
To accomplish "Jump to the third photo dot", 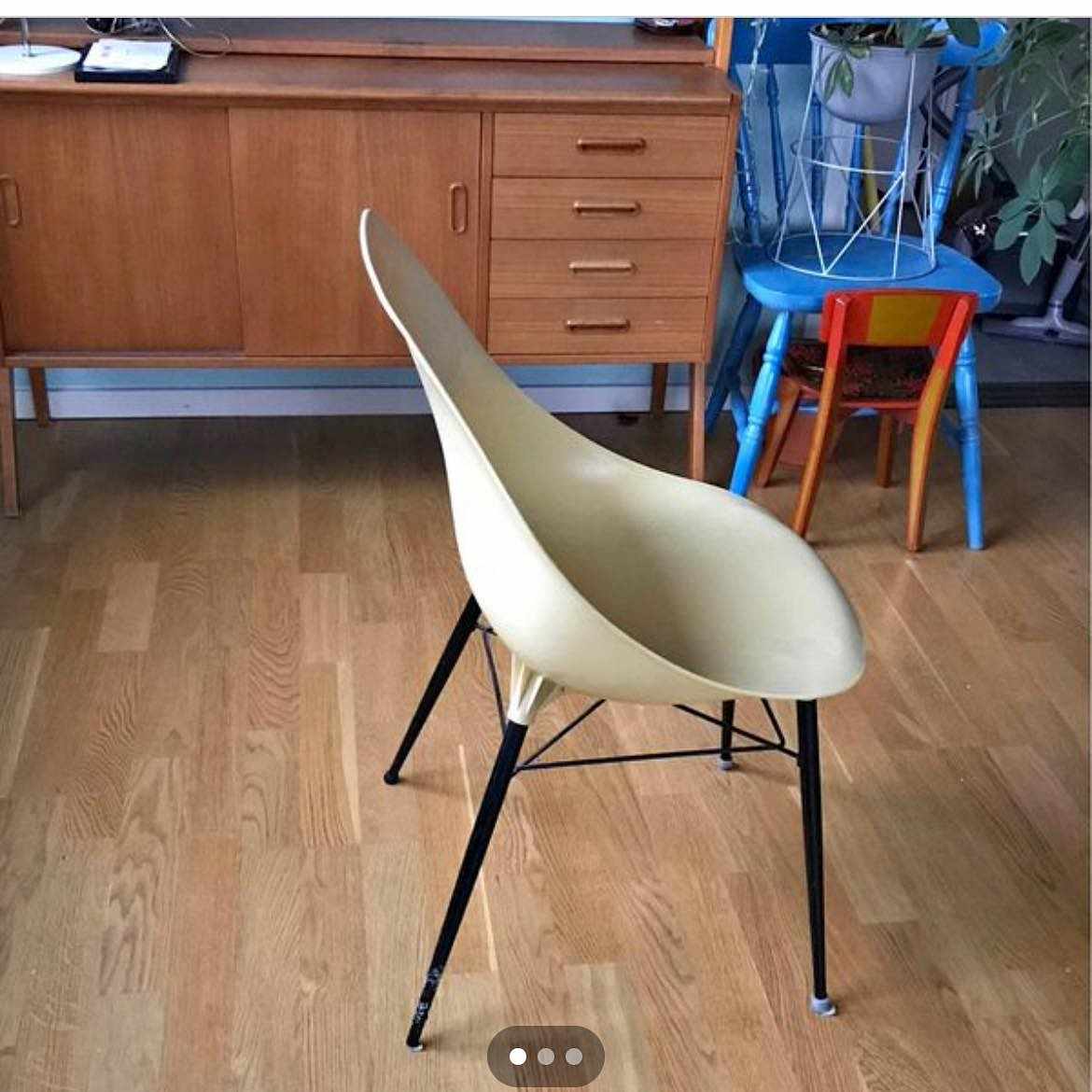I will pos(574,1057).
